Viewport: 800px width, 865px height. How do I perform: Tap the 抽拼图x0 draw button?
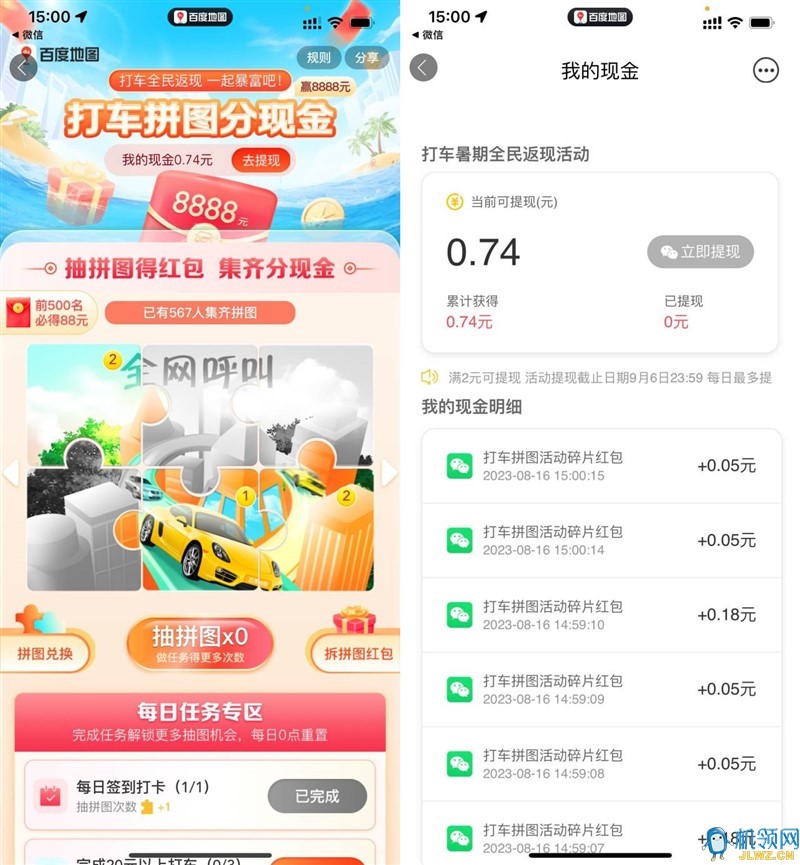point(200,644)
